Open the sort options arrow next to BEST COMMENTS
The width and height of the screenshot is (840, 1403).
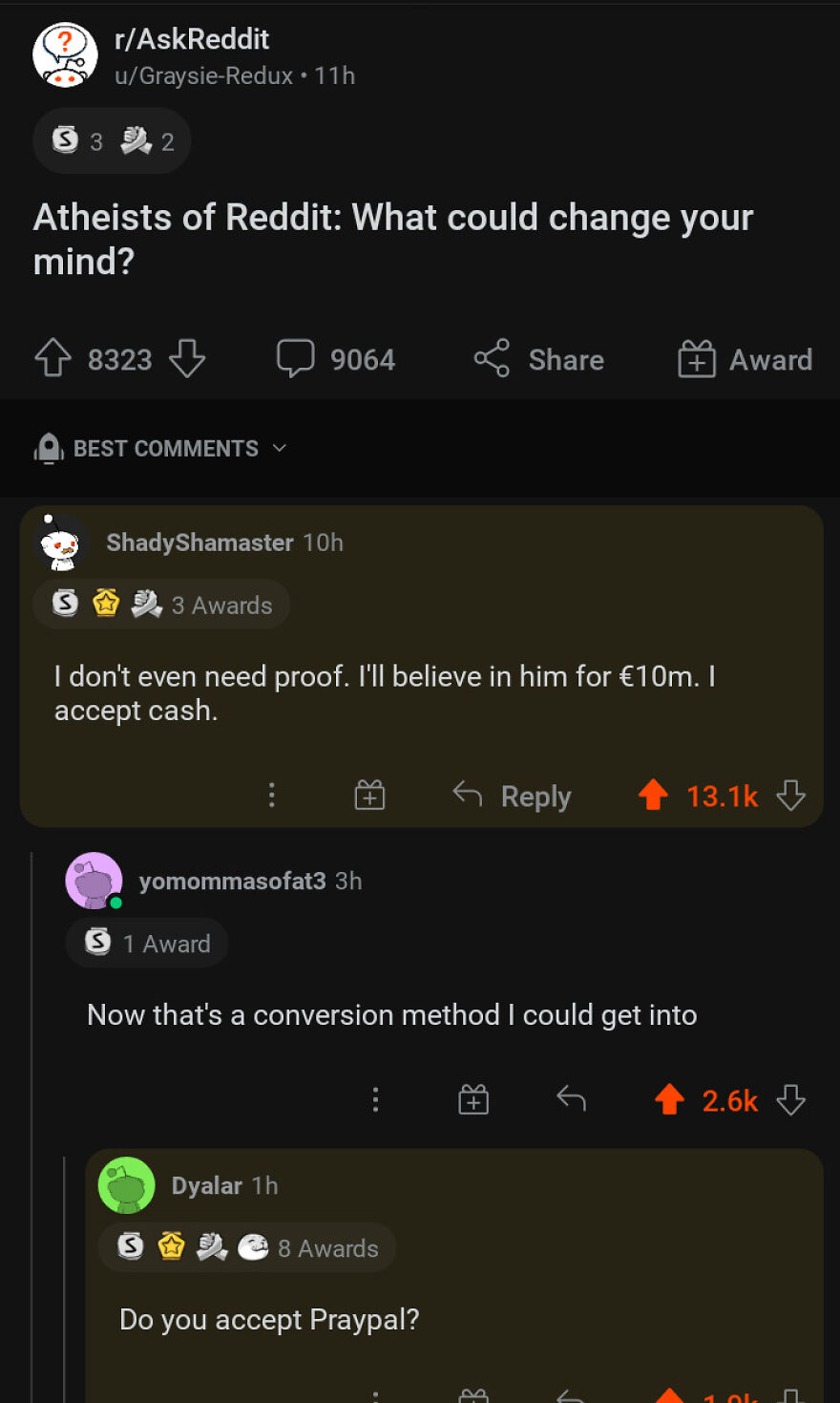(x=278, y=448)
